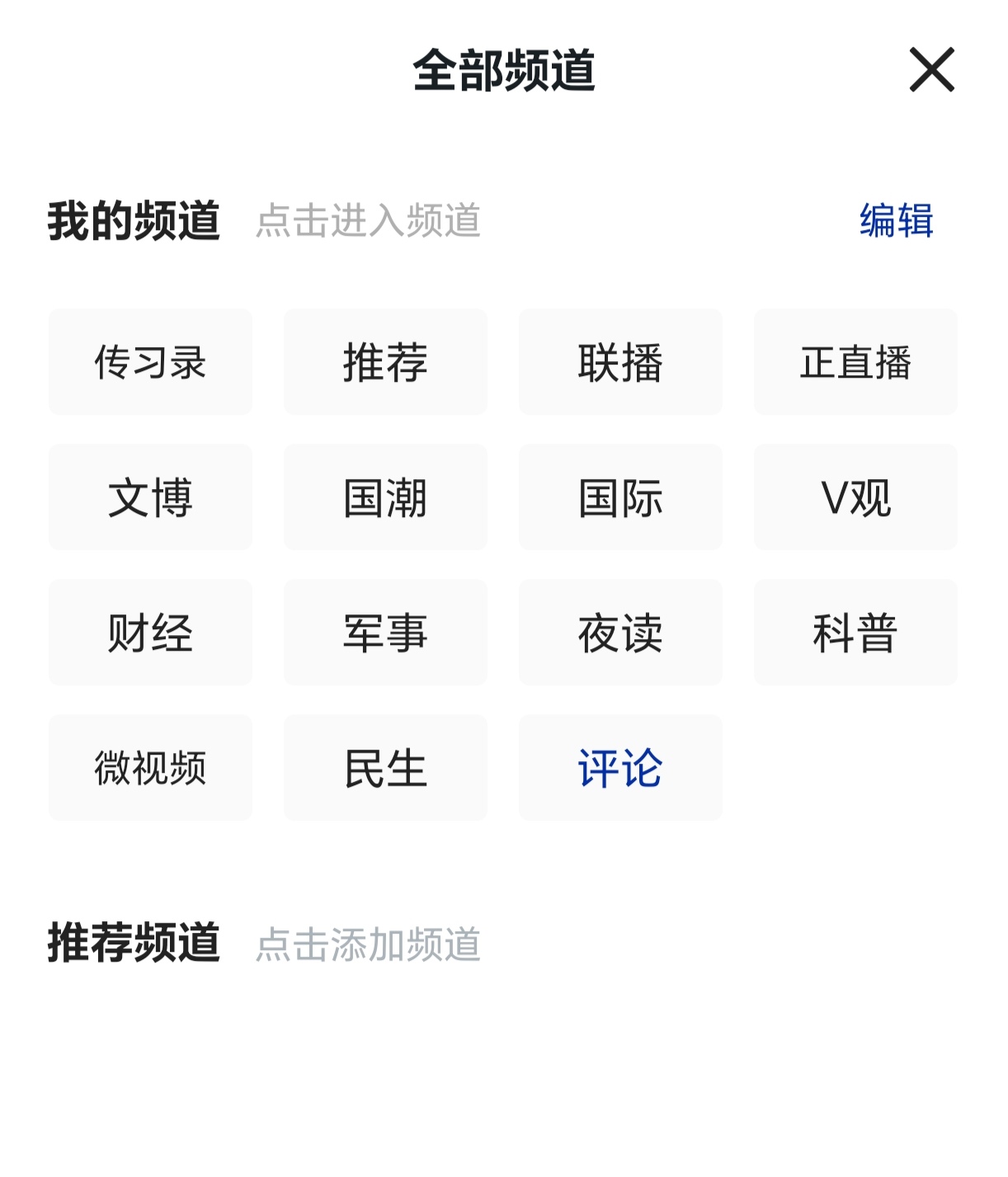
Task: Switch to the 文博 channel
Action: tap(150, 497)
